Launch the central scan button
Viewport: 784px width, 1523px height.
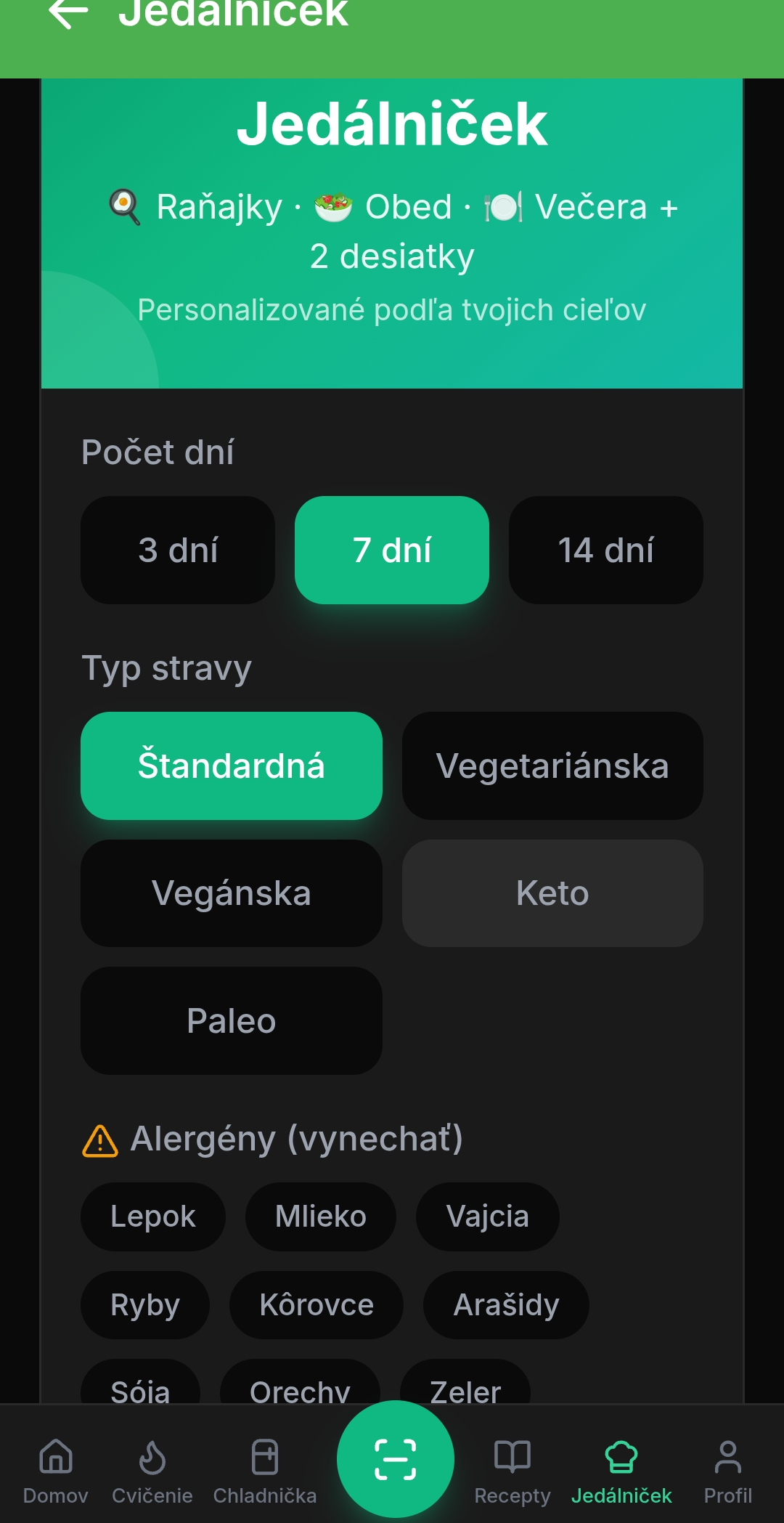pos(396,1458)
